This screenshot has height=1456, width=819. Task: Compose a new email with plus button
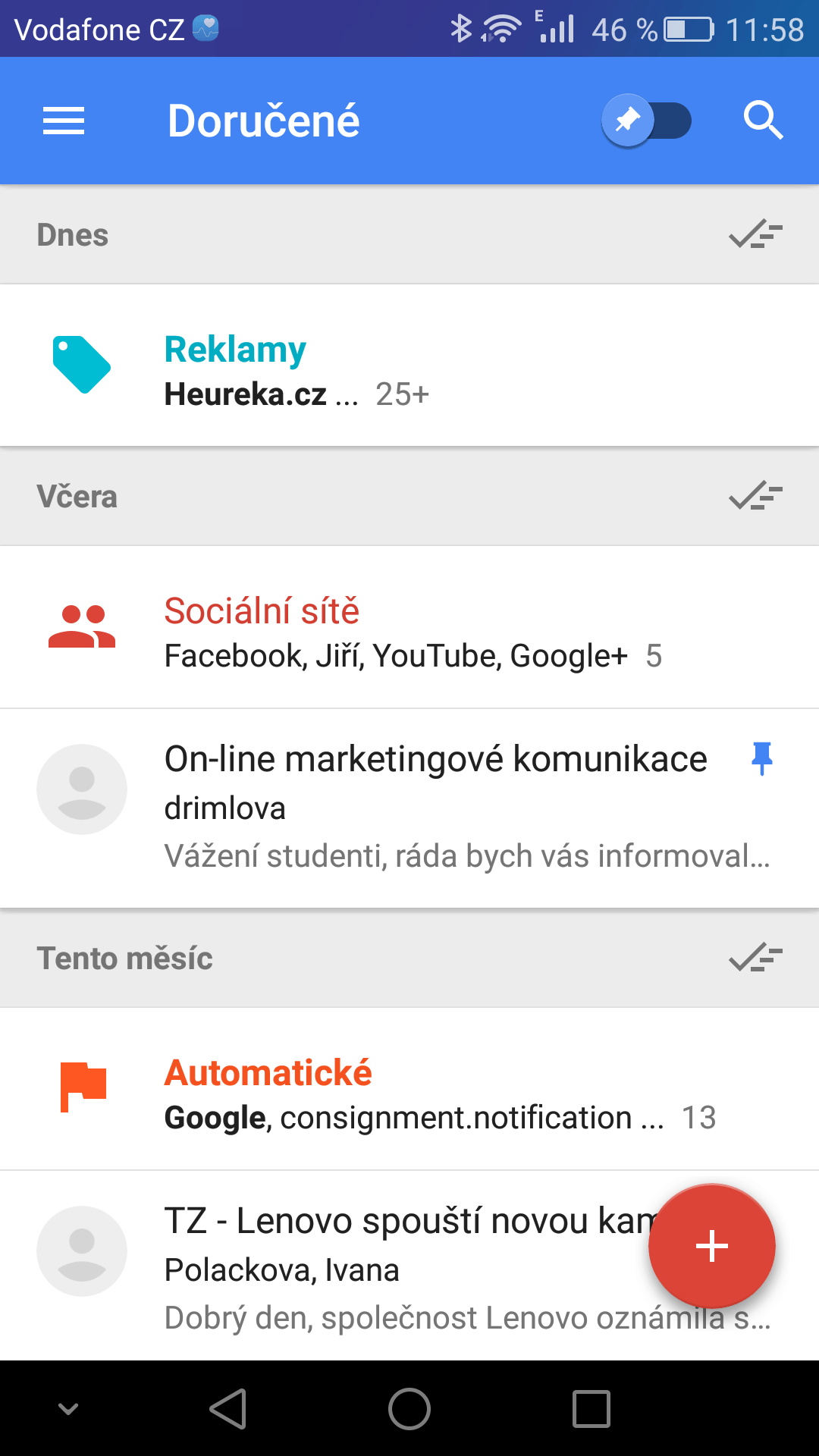click(x=711, y=1246)
